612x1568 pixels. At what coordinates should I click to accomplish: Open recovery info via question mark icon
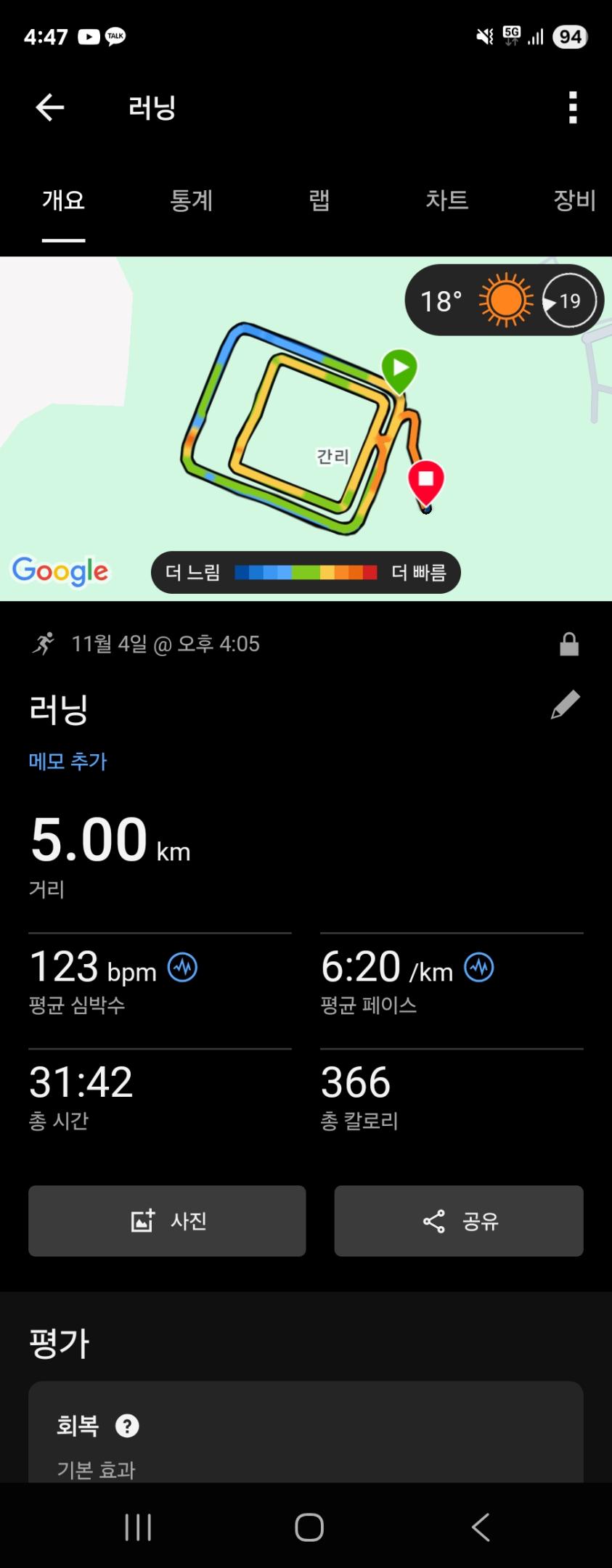click(128, 1426)
